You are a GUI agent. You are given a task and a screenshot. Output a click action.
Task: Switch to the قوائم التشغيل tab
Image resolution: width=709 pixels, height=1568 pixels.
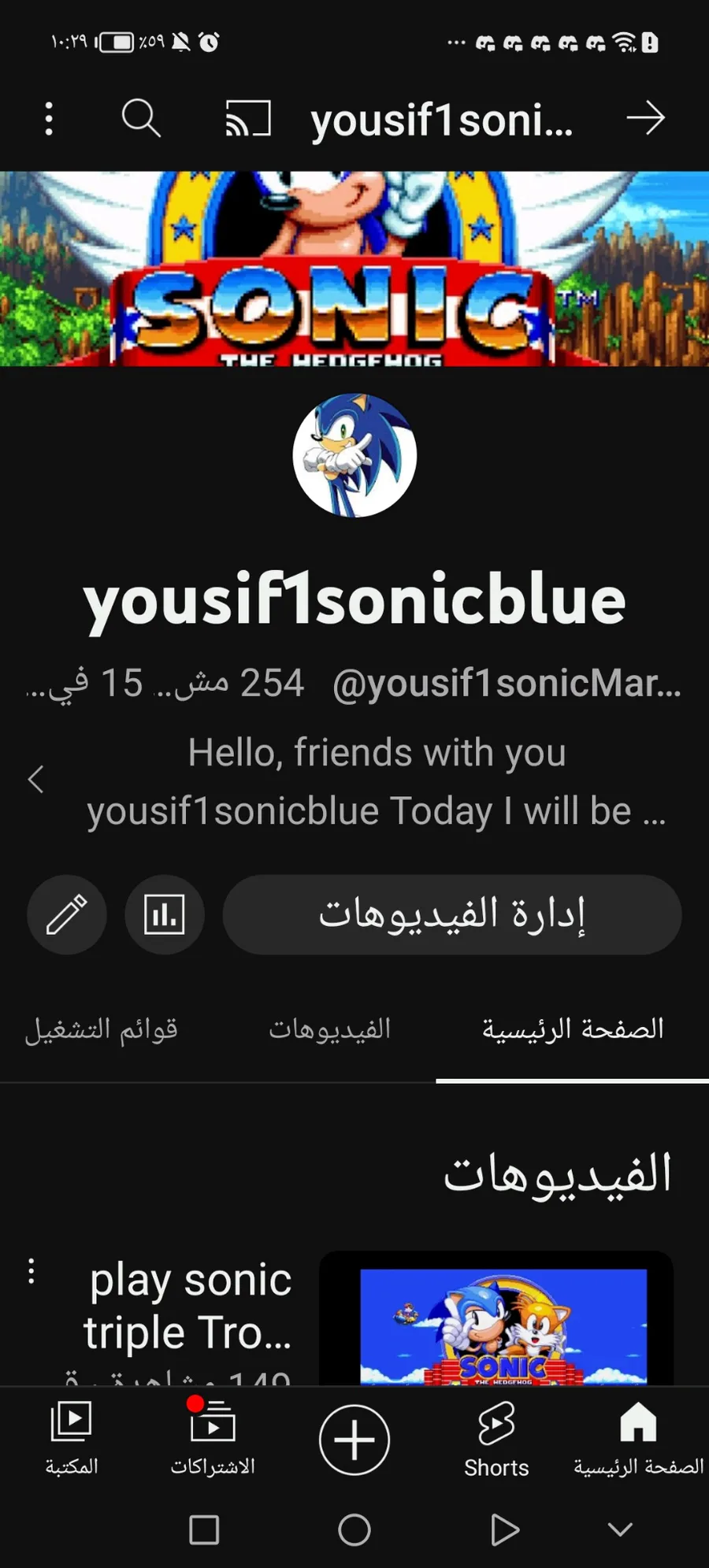(x=102, y=1029)
